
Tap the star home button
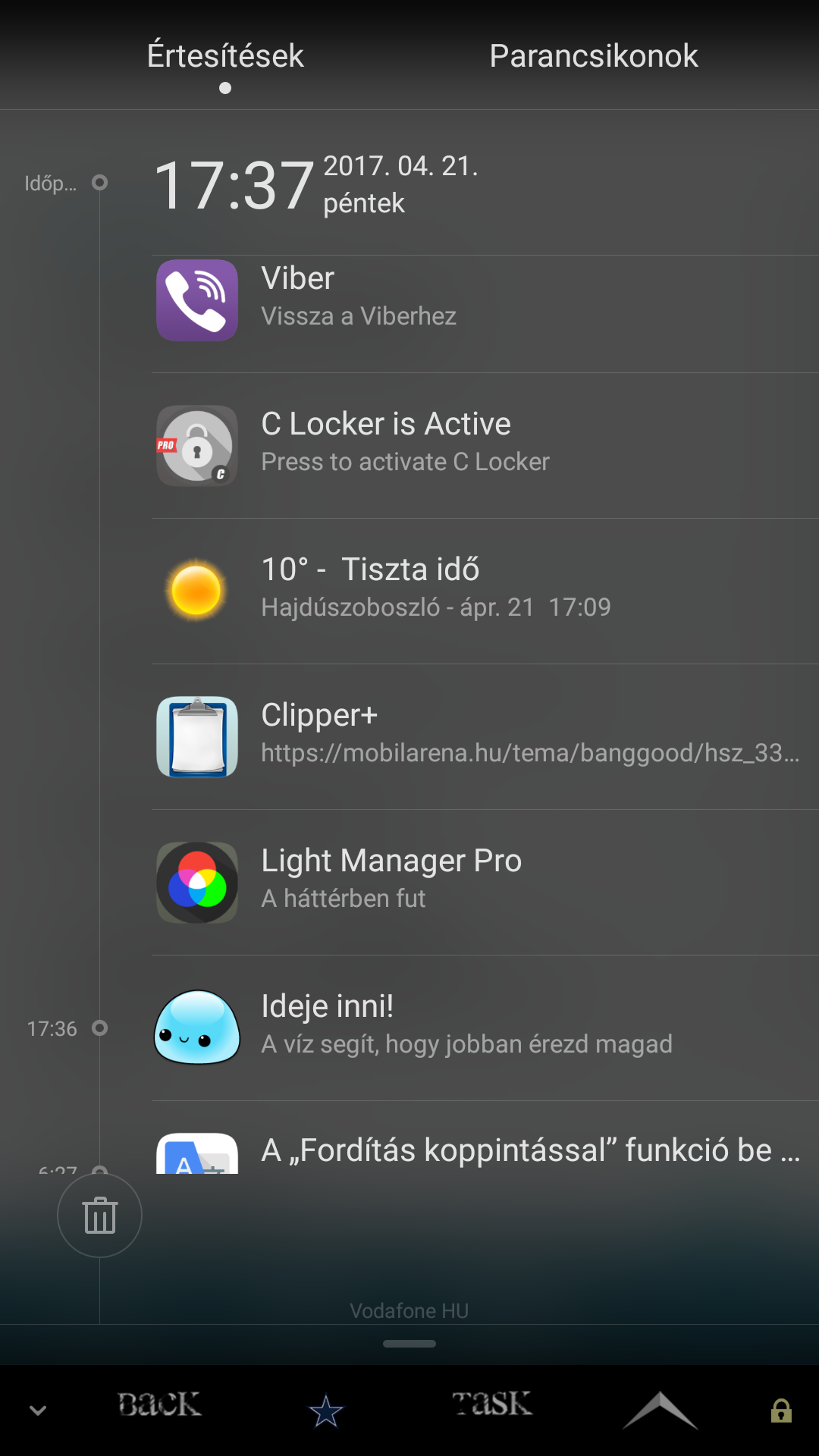coord(326,1410)
